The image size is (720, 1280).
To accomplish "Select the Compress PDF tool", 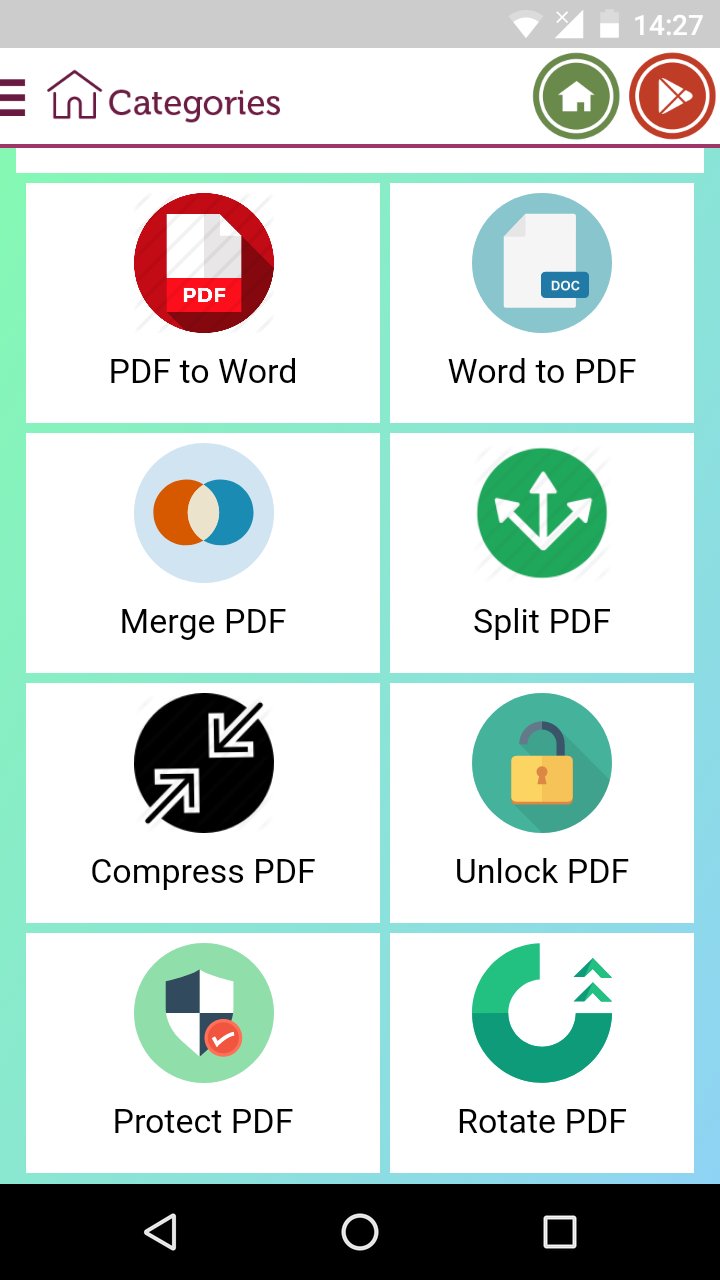I will (x=203, y=762).
